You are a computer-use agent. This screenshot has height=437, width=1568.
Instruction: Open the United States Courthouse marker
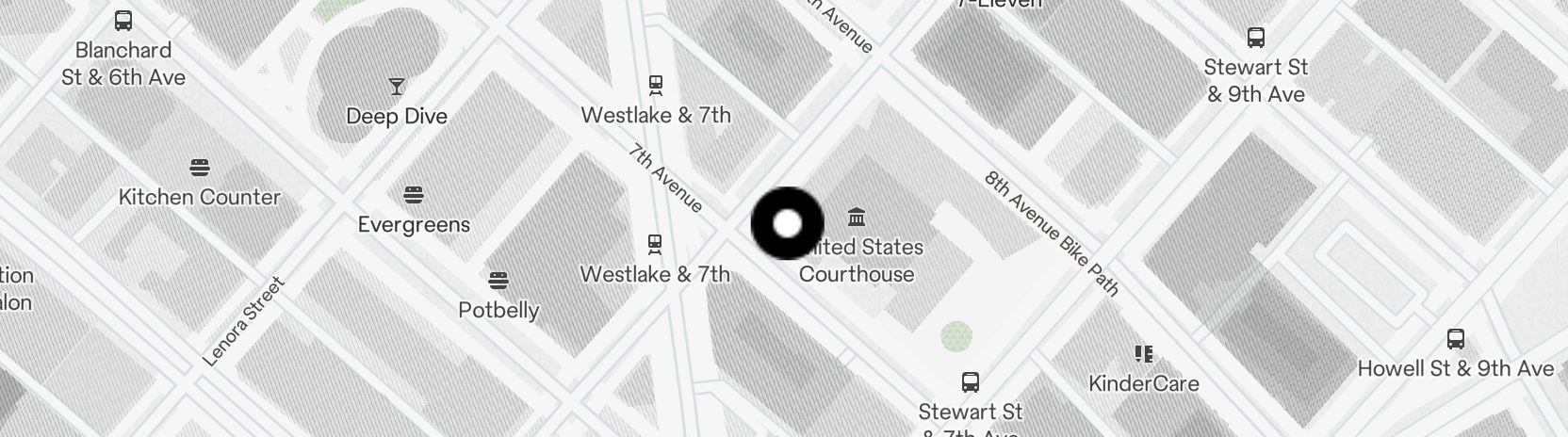857,218
